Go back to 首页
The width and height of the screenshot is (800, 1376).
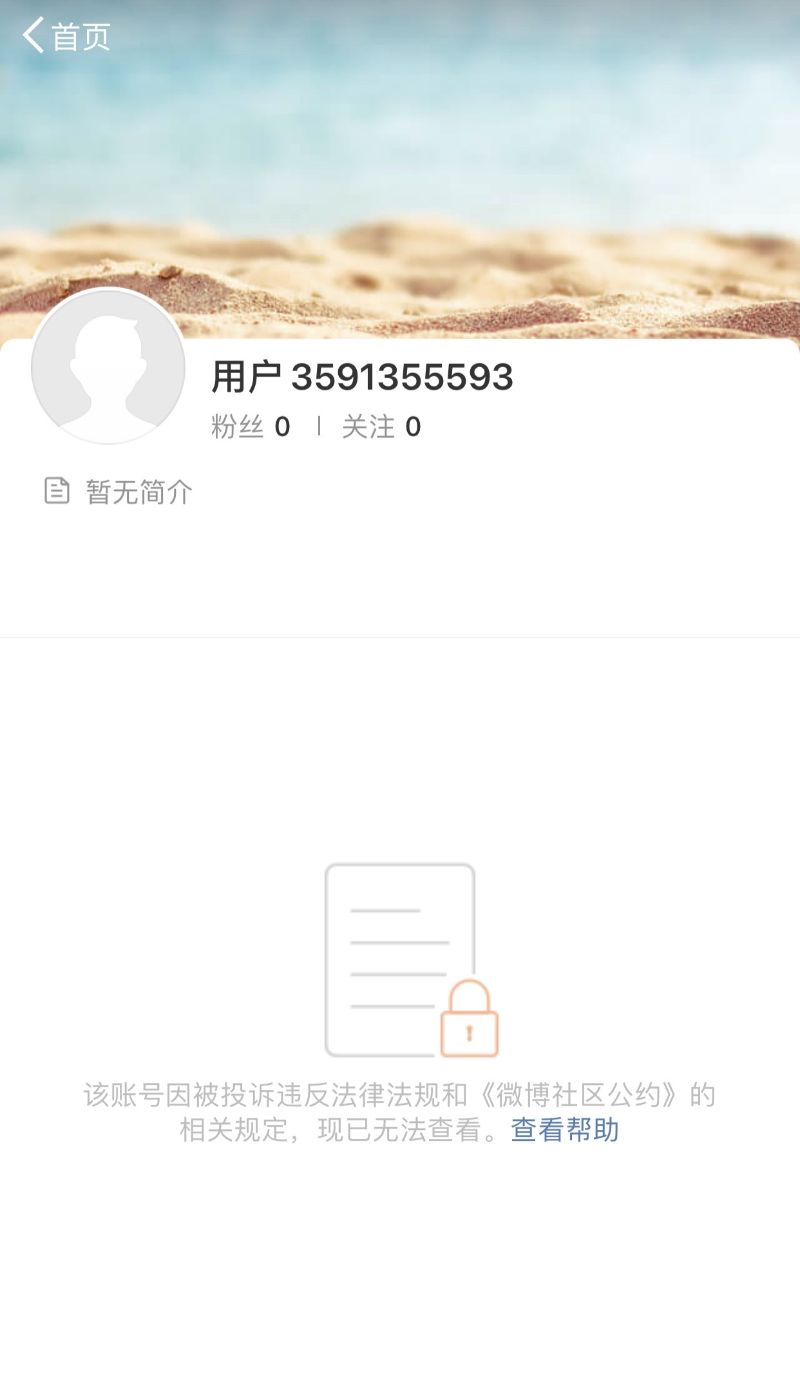tap(65, 36)
